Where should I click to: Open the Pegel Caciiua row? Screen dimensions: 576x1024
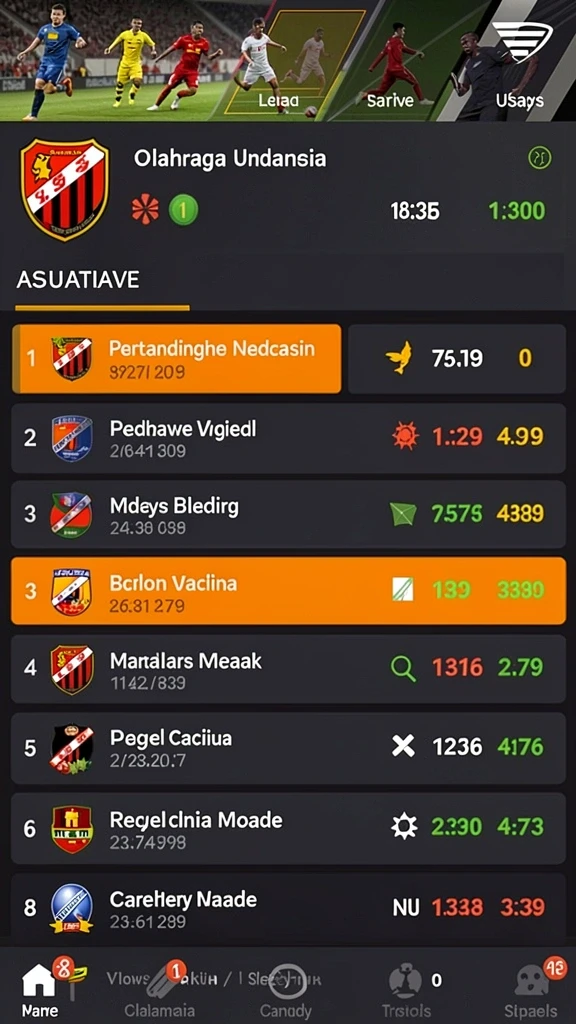click(288, 748)
